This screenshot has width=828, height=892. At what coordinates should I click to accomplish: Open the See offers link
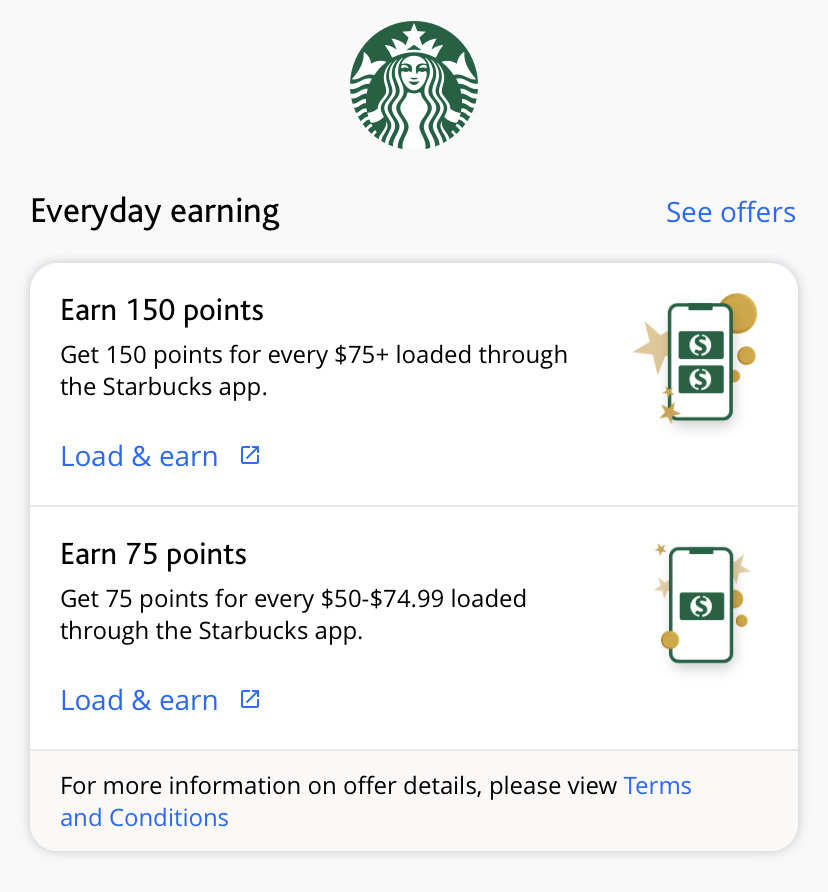point(730,213)
